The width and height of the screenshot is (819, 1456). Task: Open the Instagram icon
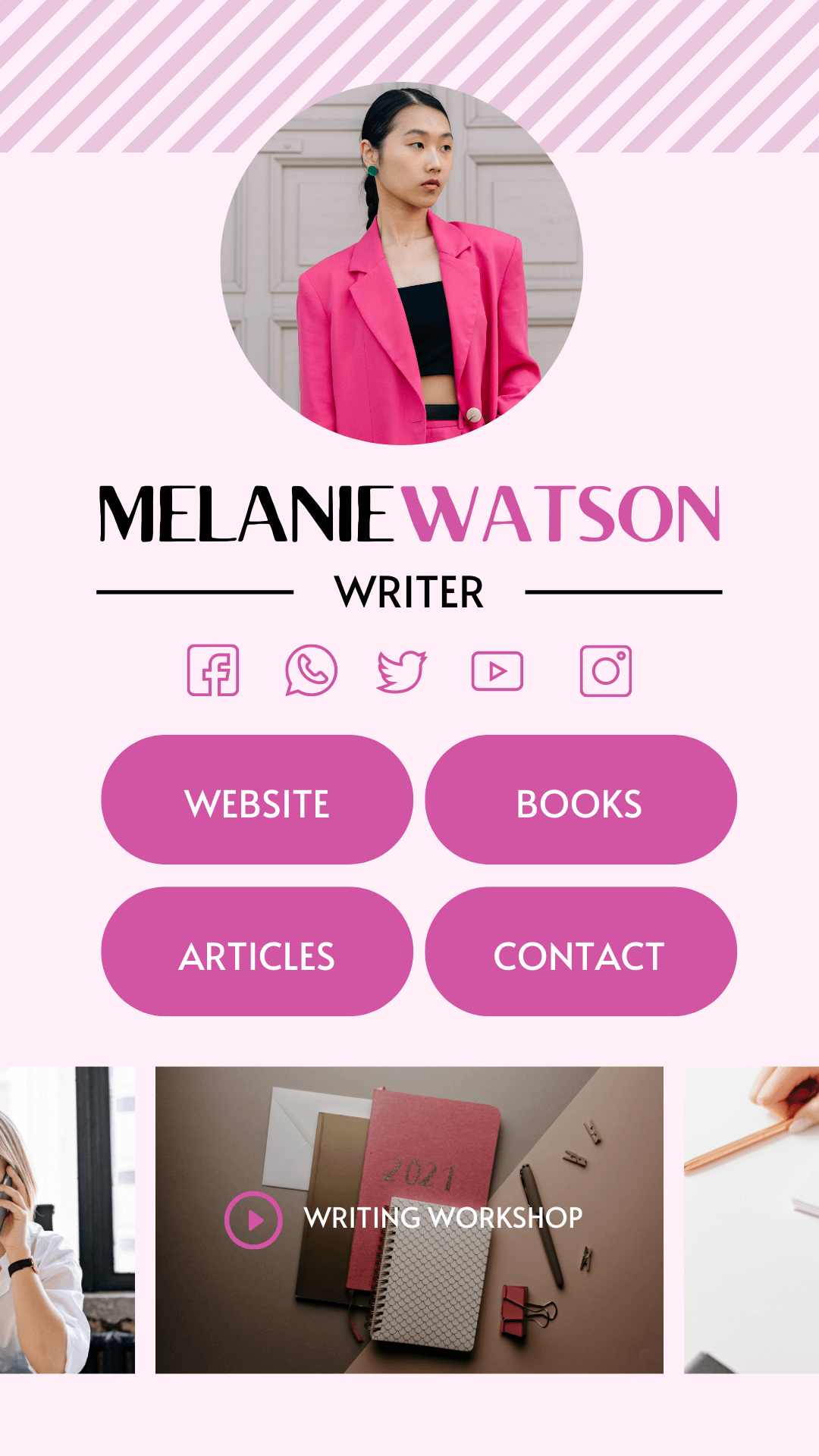[x=605, y=671]
